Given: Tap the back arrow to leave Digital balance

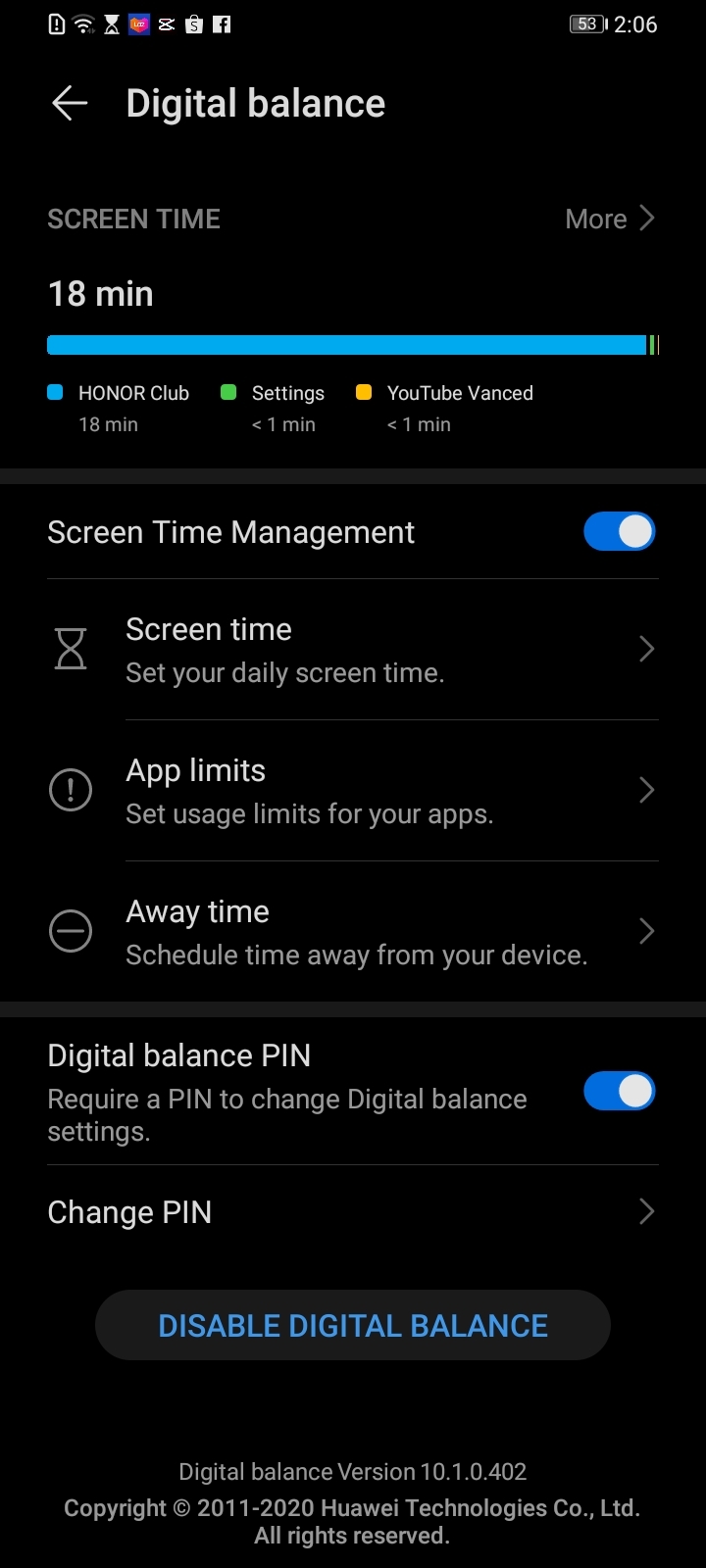Looking at the screenshot, I should click(69, 102).
